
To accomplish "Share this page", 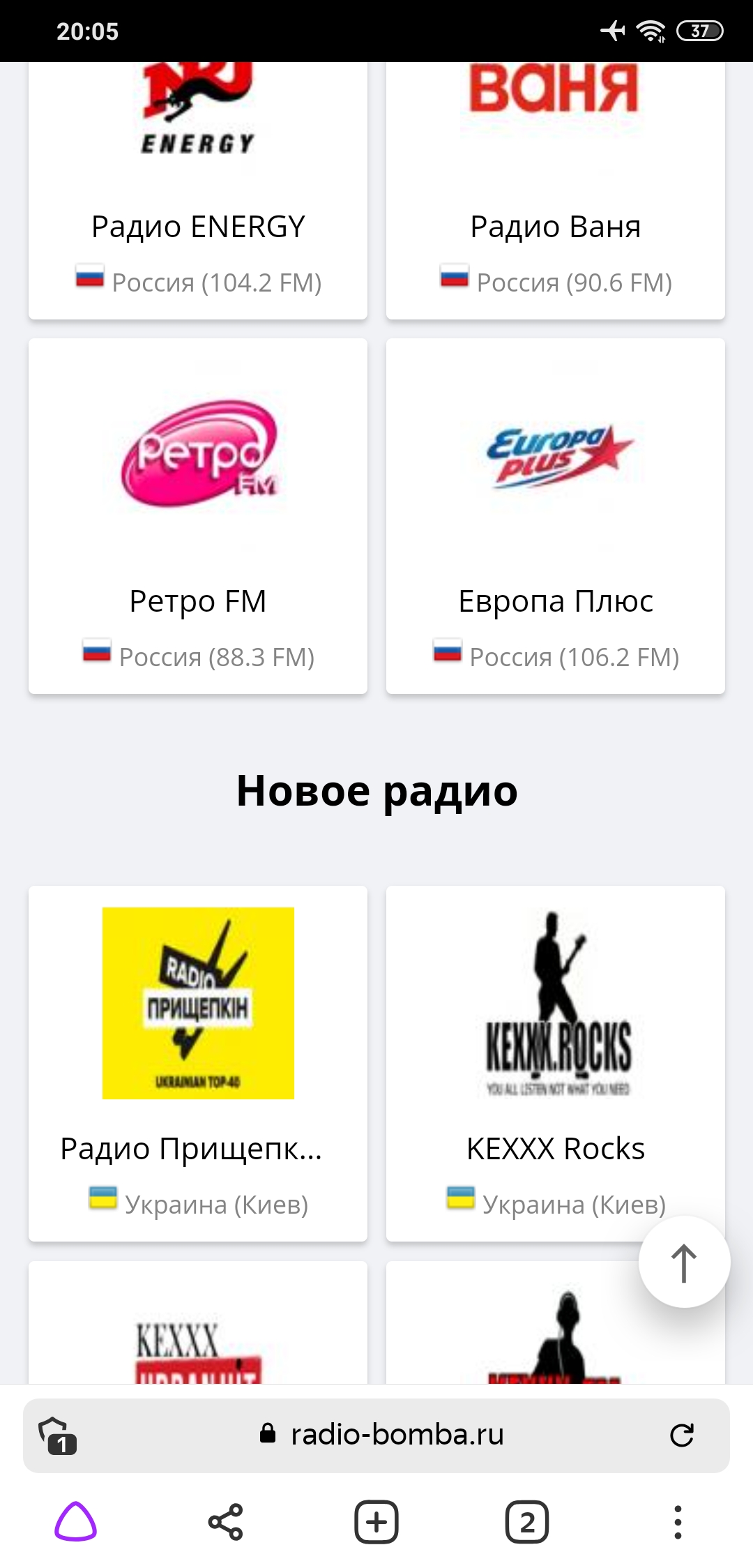I will [x=226, y=1521].
